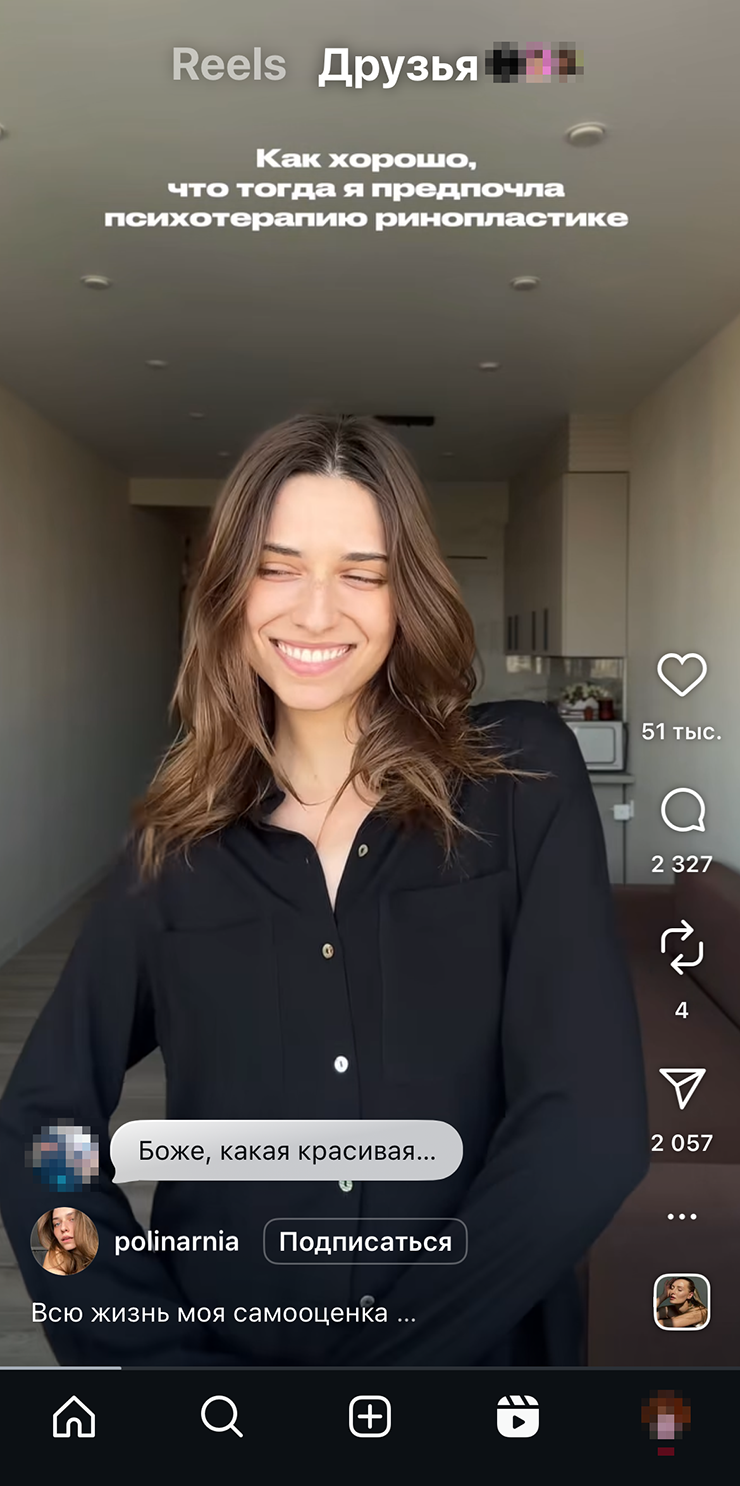Image resolution: width=740 pixels, height=1486 pixels.
Task: Open the comments on this reel
Action: point(682,811)
